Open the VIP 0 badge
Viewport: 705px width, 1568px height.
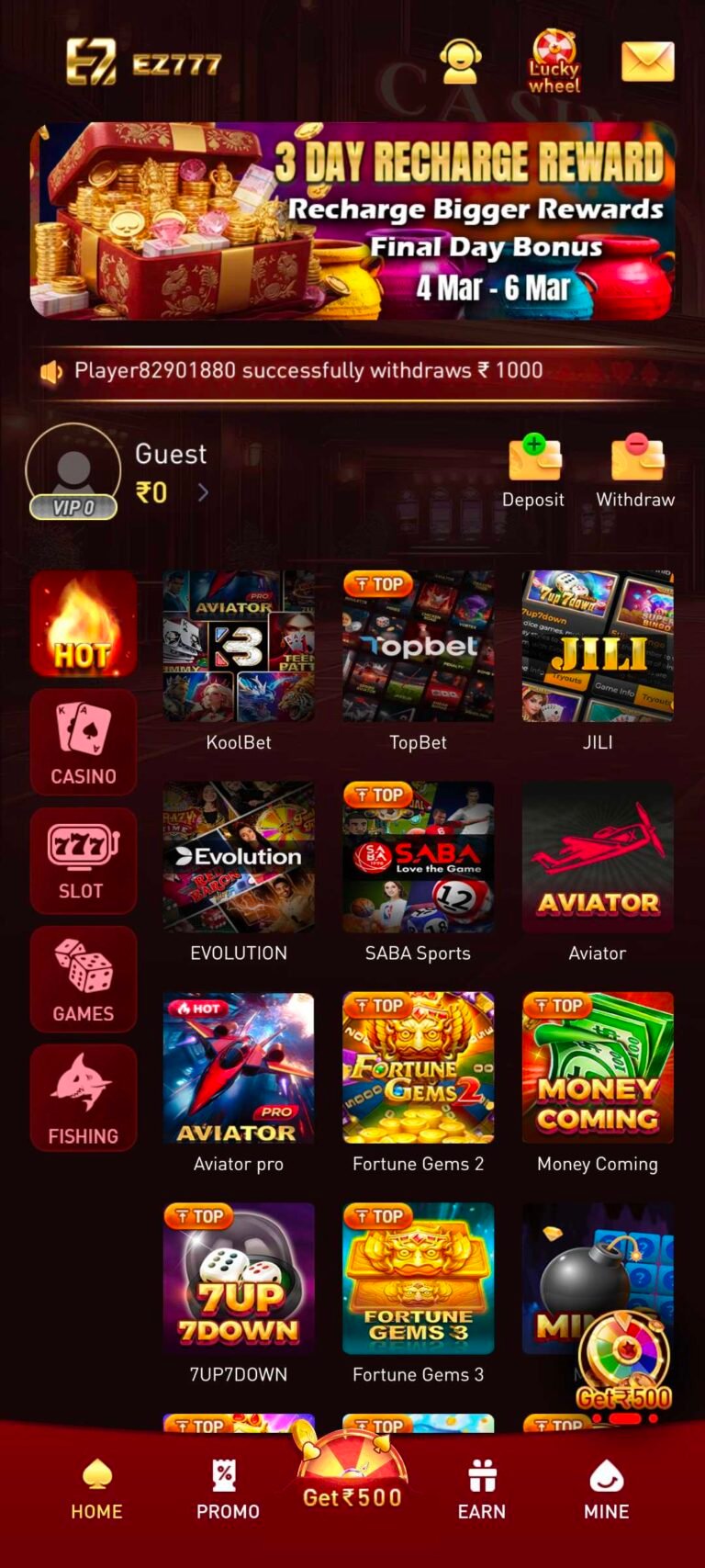[73, 505]
